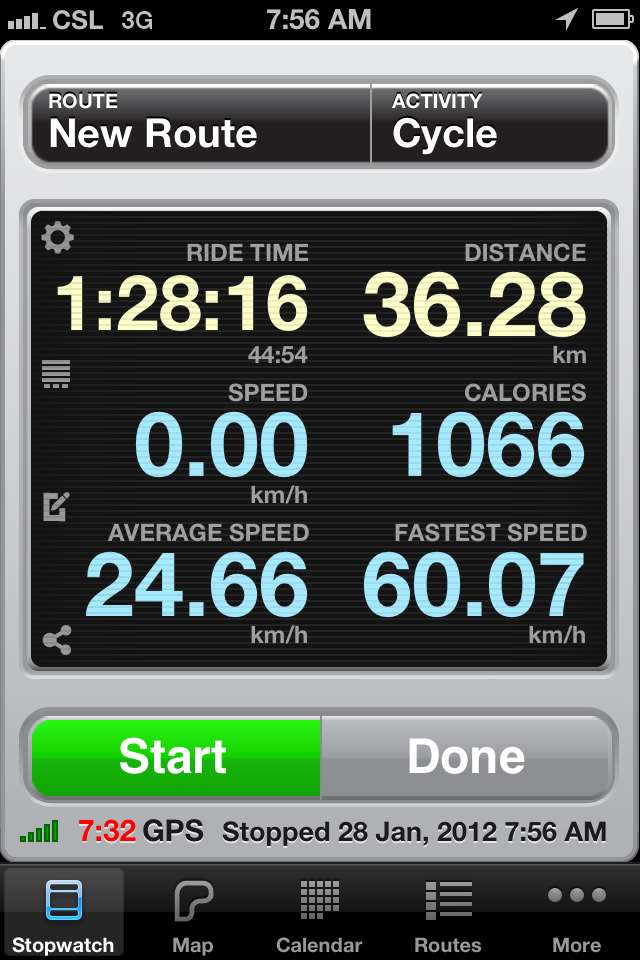Screen dimensions: 640x960
Task: Open the More tab
Action: point(577,914)
